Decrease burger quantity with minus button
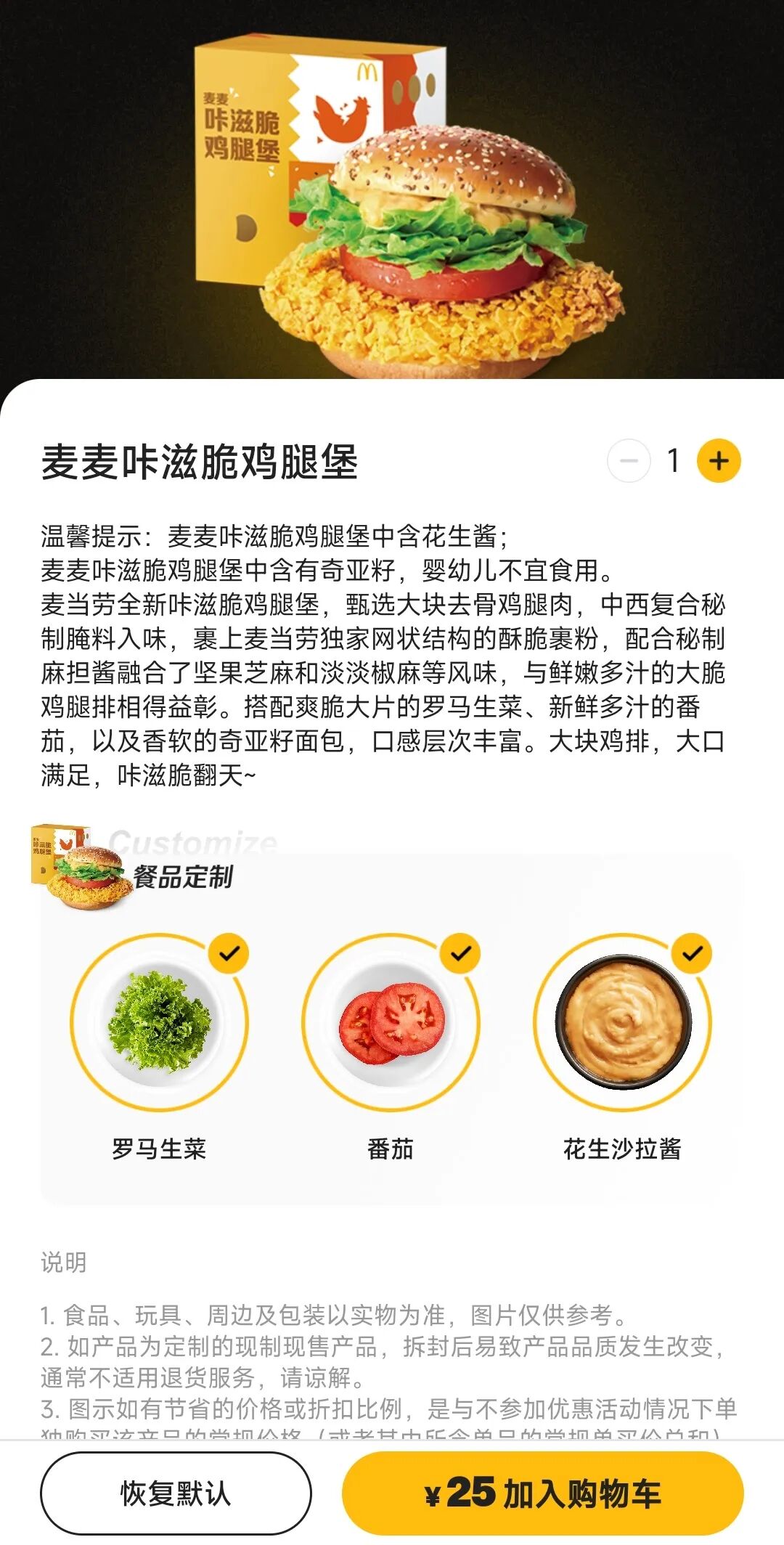Viewport: 784px width, 1545px height. tap(629, 461)
